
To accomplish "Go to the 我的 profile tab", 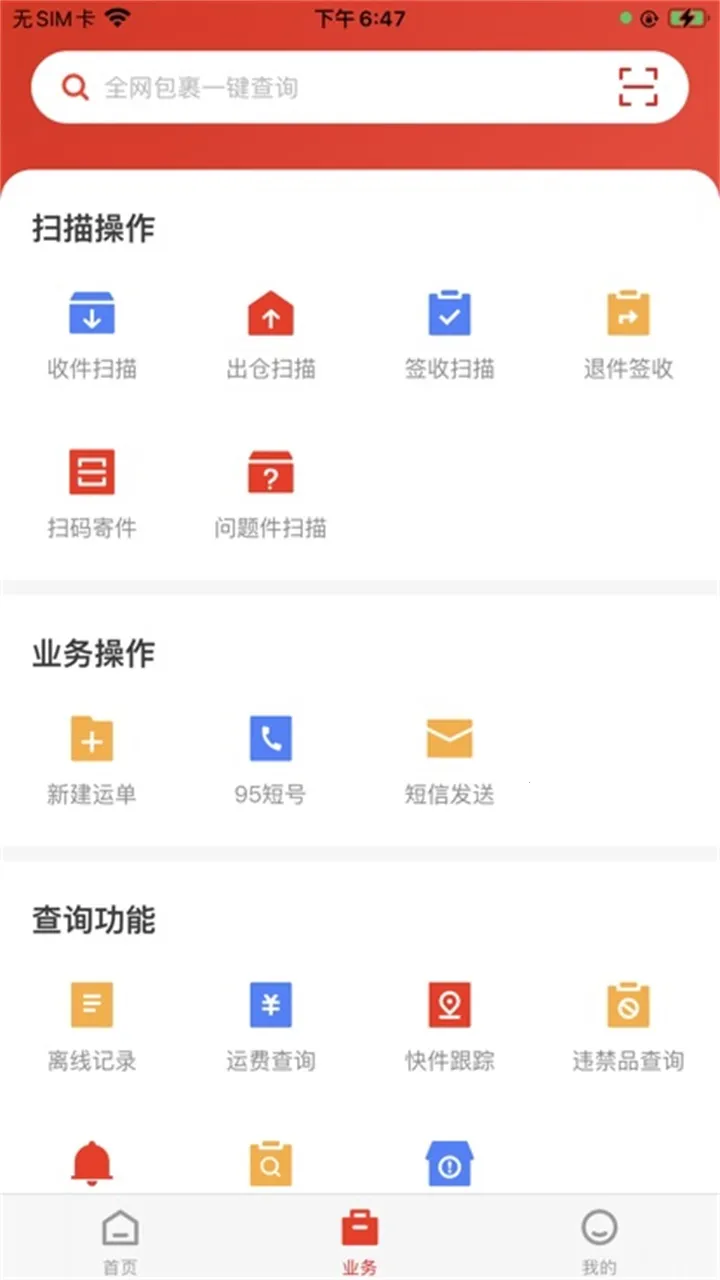I will pos(599,1237).
